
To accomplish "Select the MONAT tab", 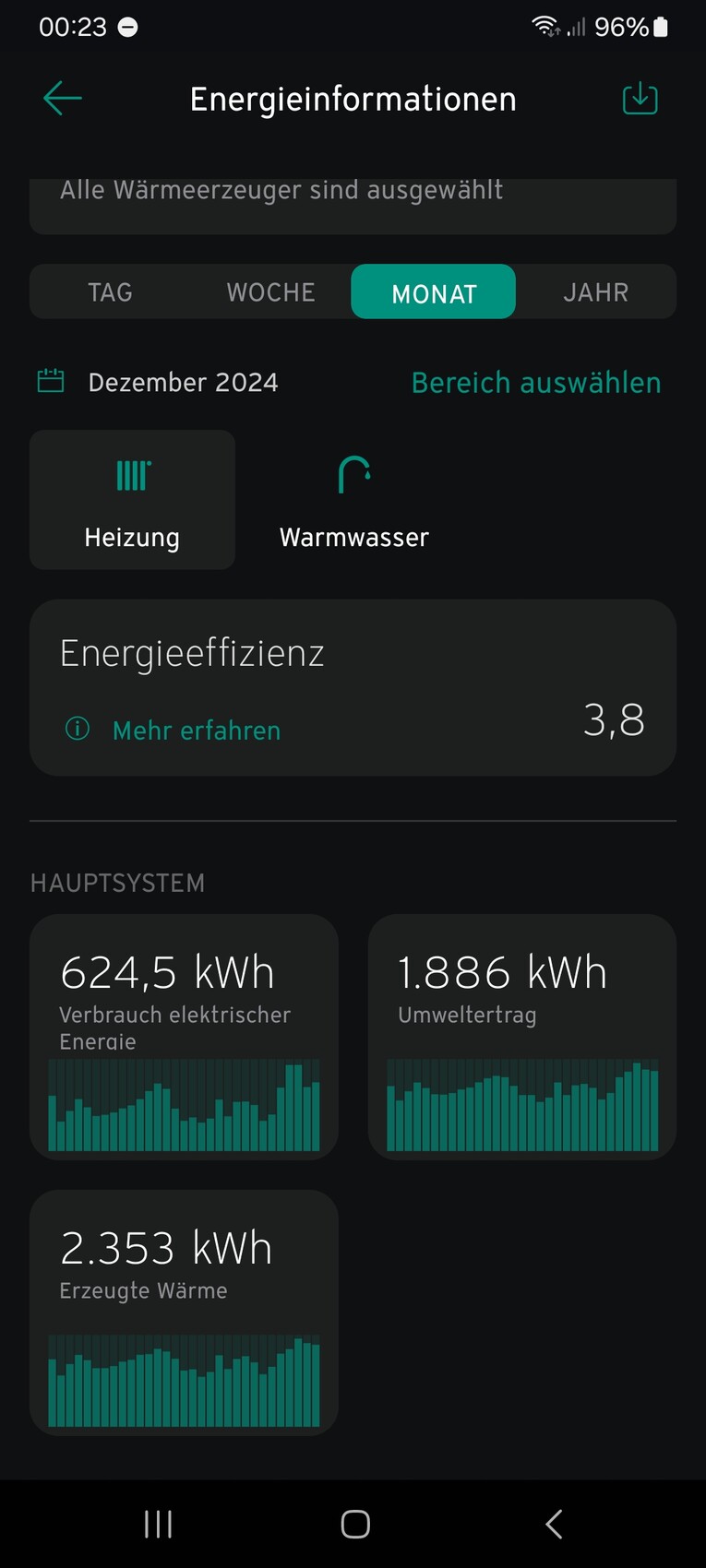I will [x=434, y=292].
